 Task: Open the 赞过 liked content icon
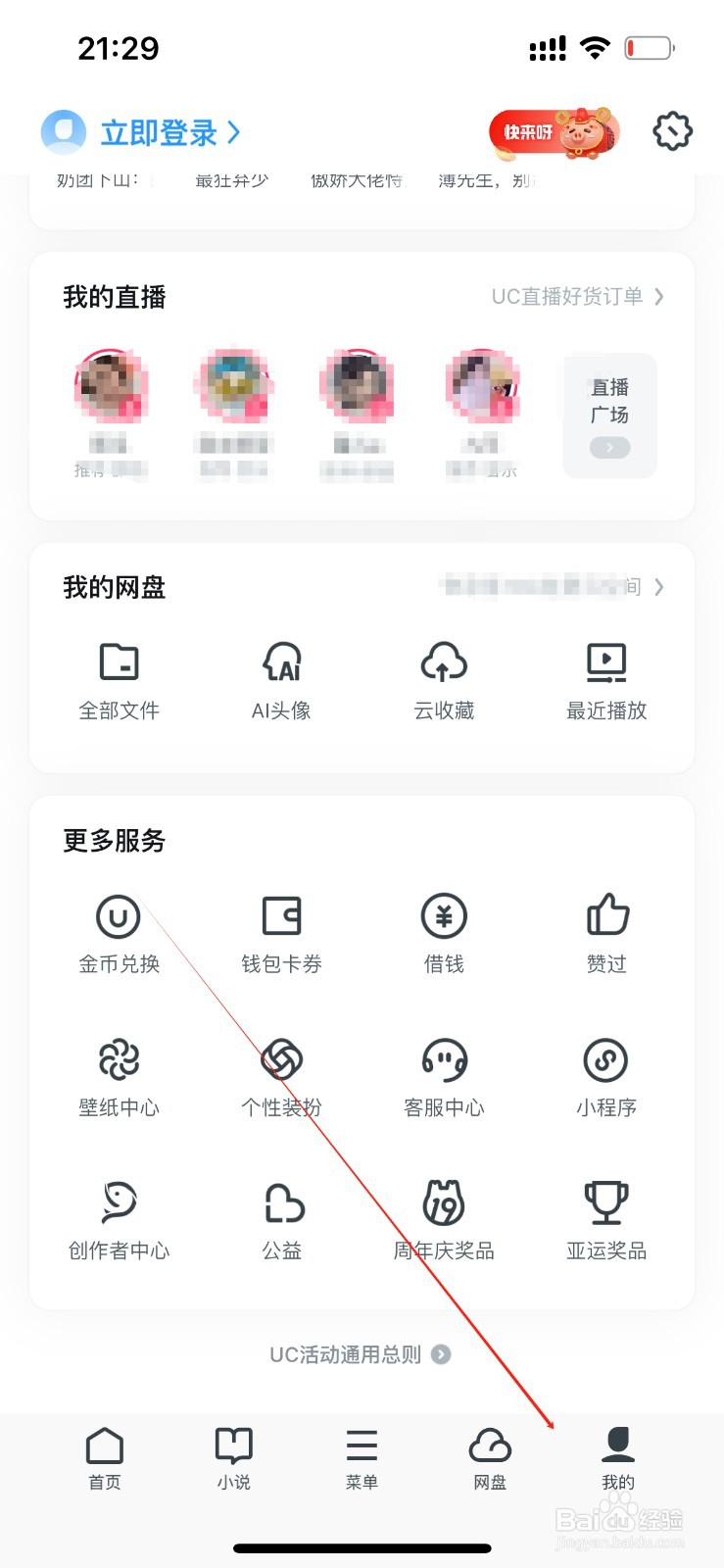point(606,931)
